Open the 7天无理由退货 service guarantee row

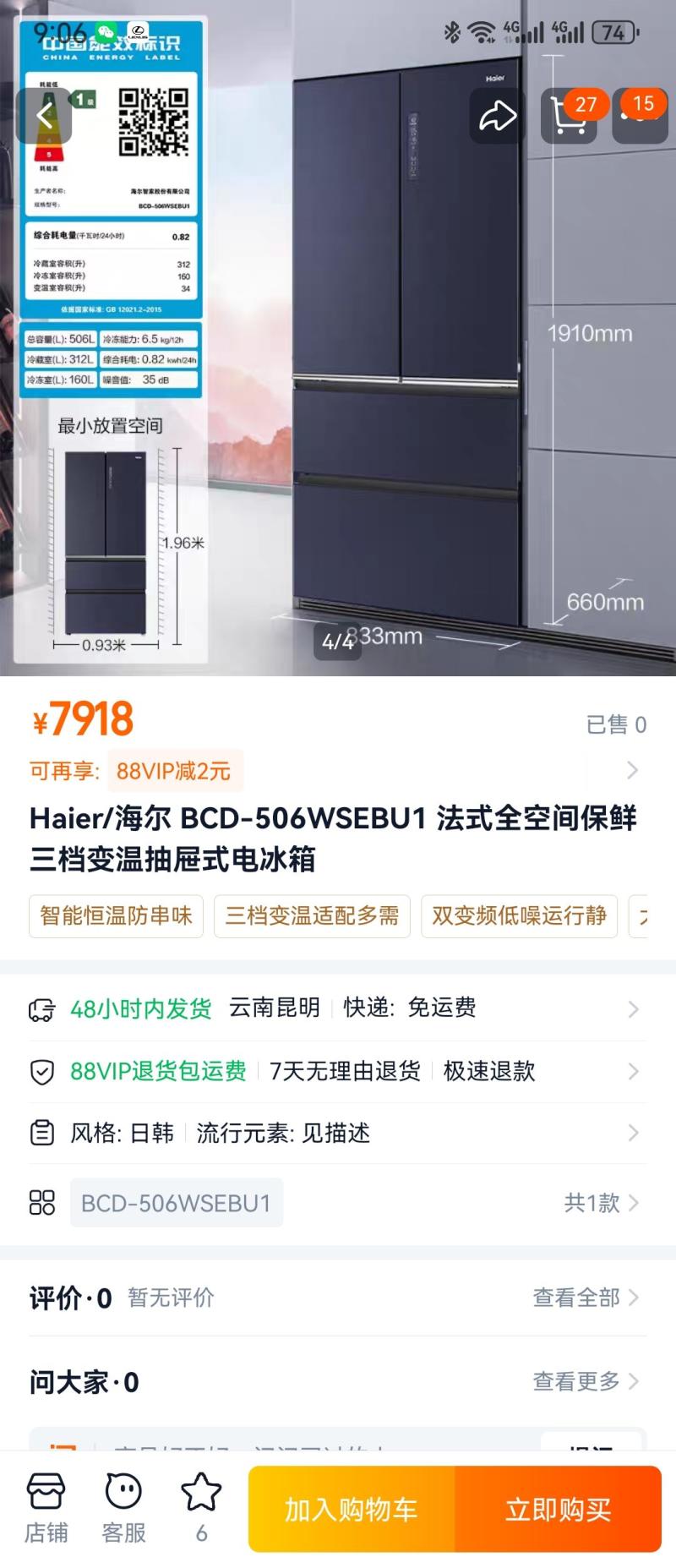coord(338,1072)
